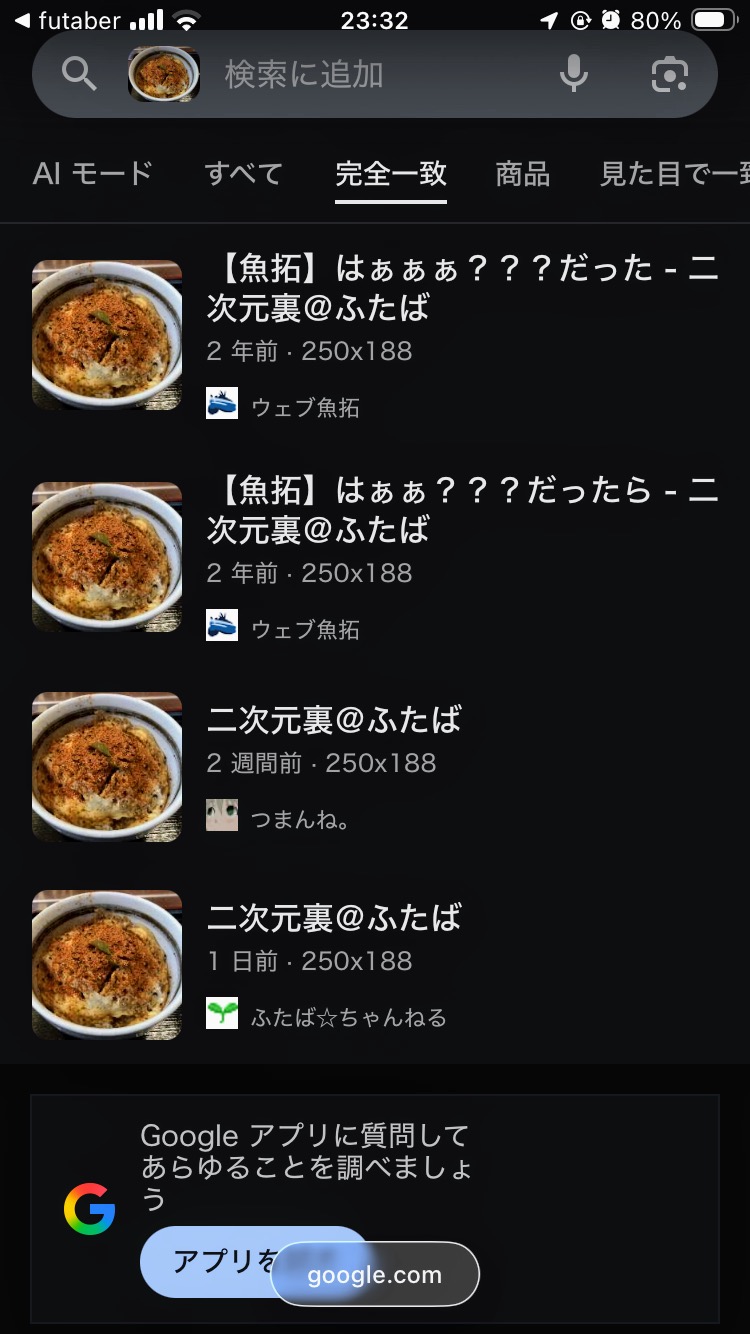This screenshot has width=750, height=1334.
Task: Tap the voice search microphone icon
Action: 574,74
